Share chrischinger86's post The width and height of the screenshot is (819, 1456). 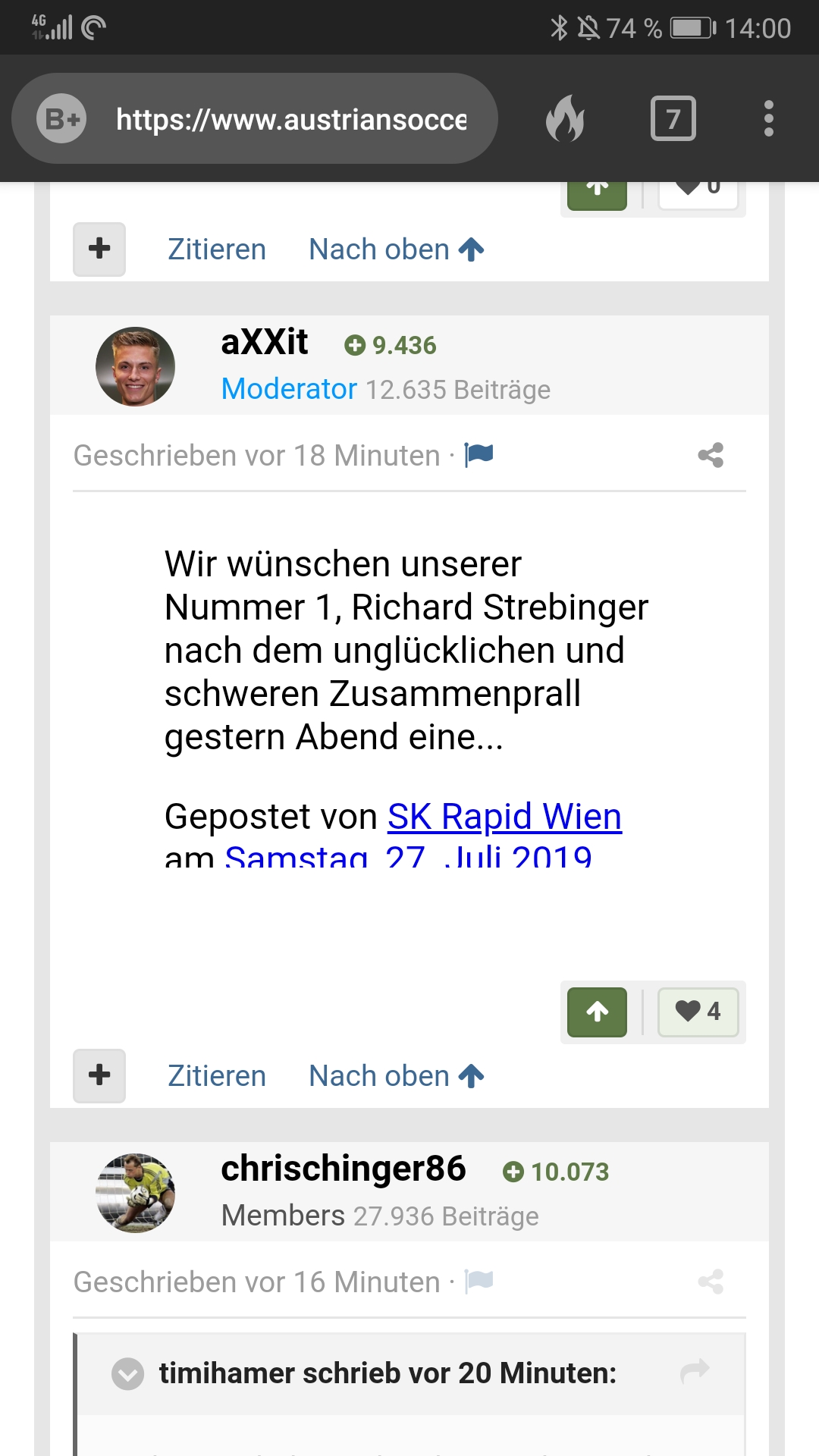[x=711, y=1282]
